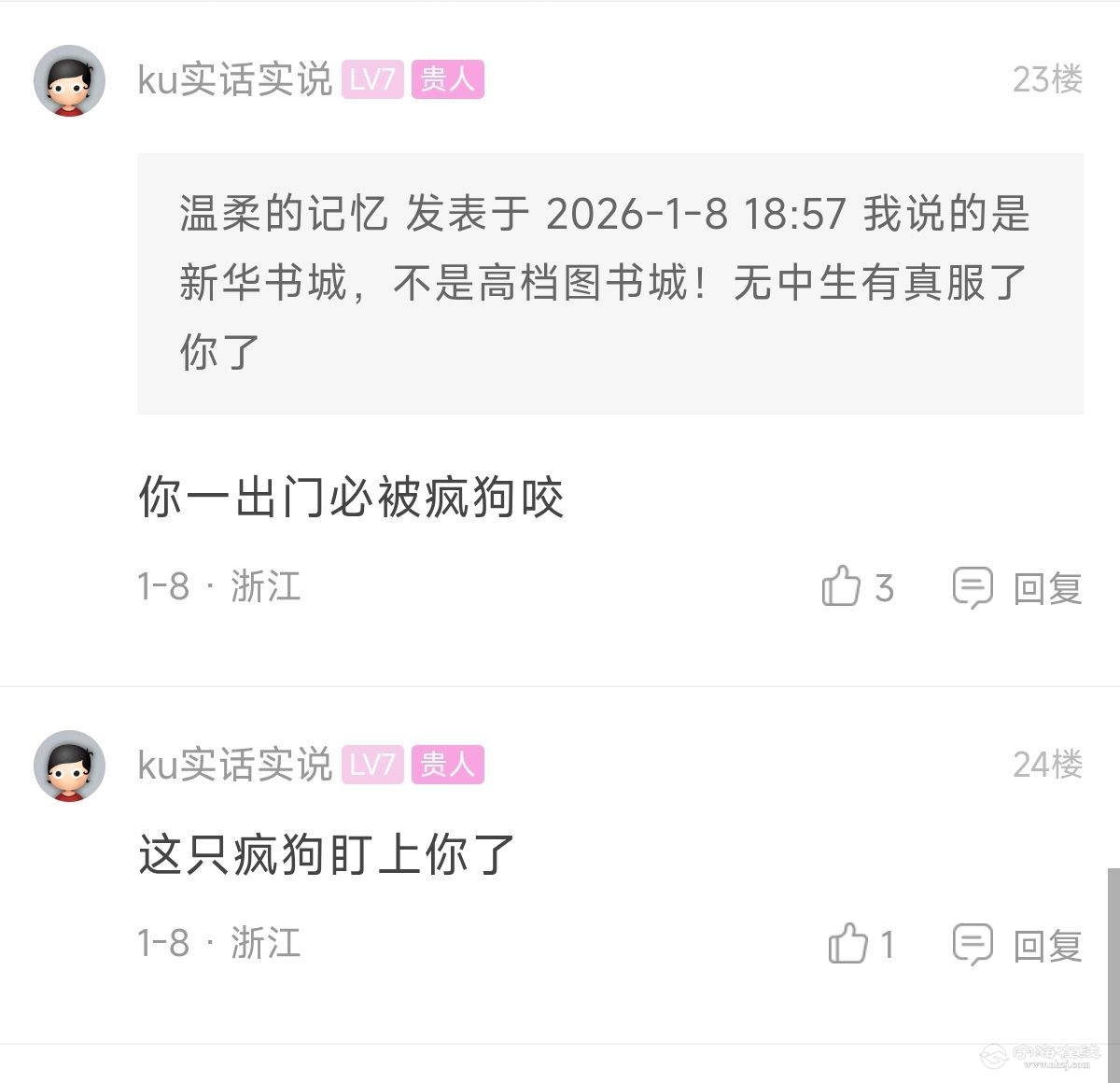Open ku实话实说 username on 23楼
Image resolution: width=1120 pixels, height=1083 pixels.
tap(234, 80)
